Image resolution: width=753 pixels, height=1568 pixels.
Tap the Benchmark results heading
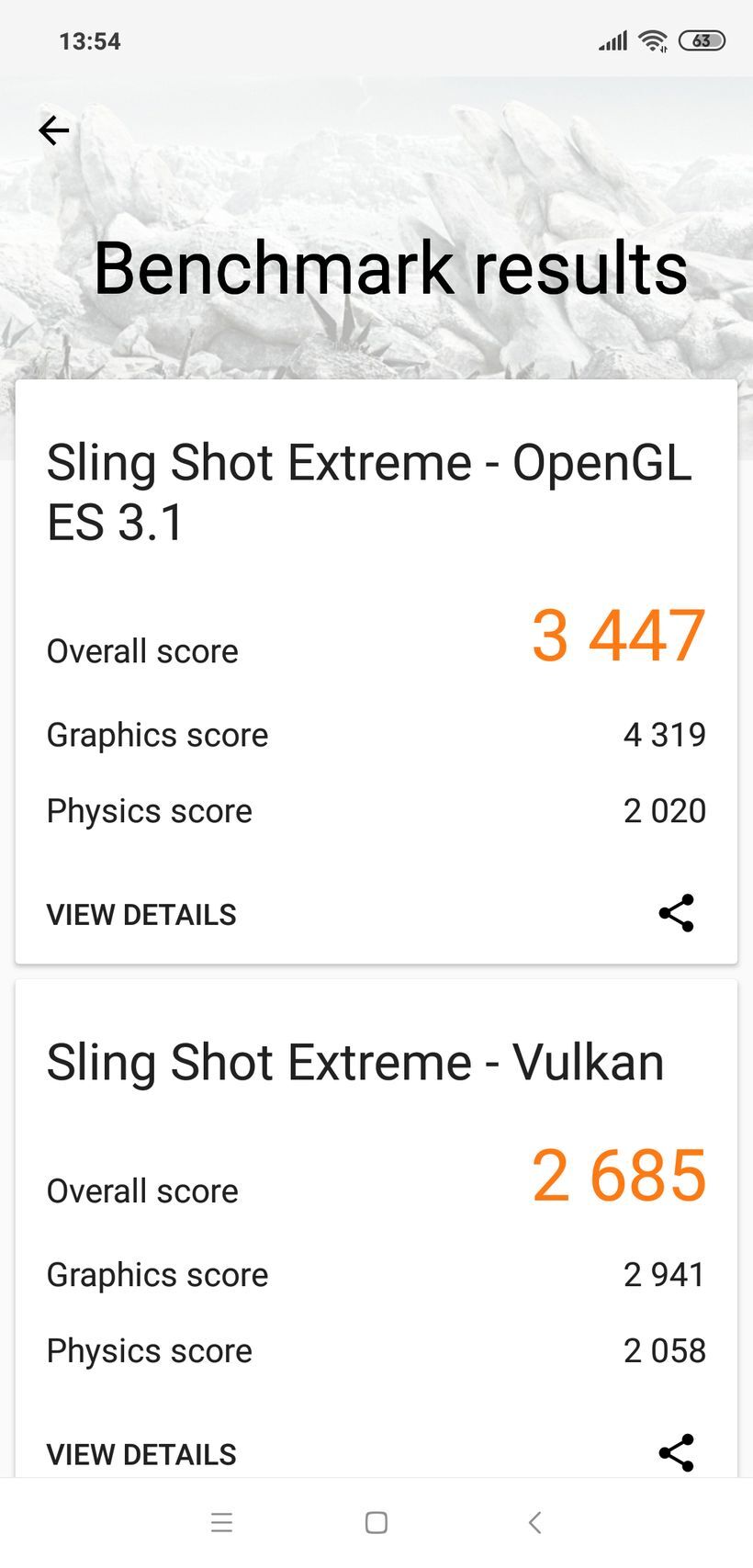click(392, 267)
